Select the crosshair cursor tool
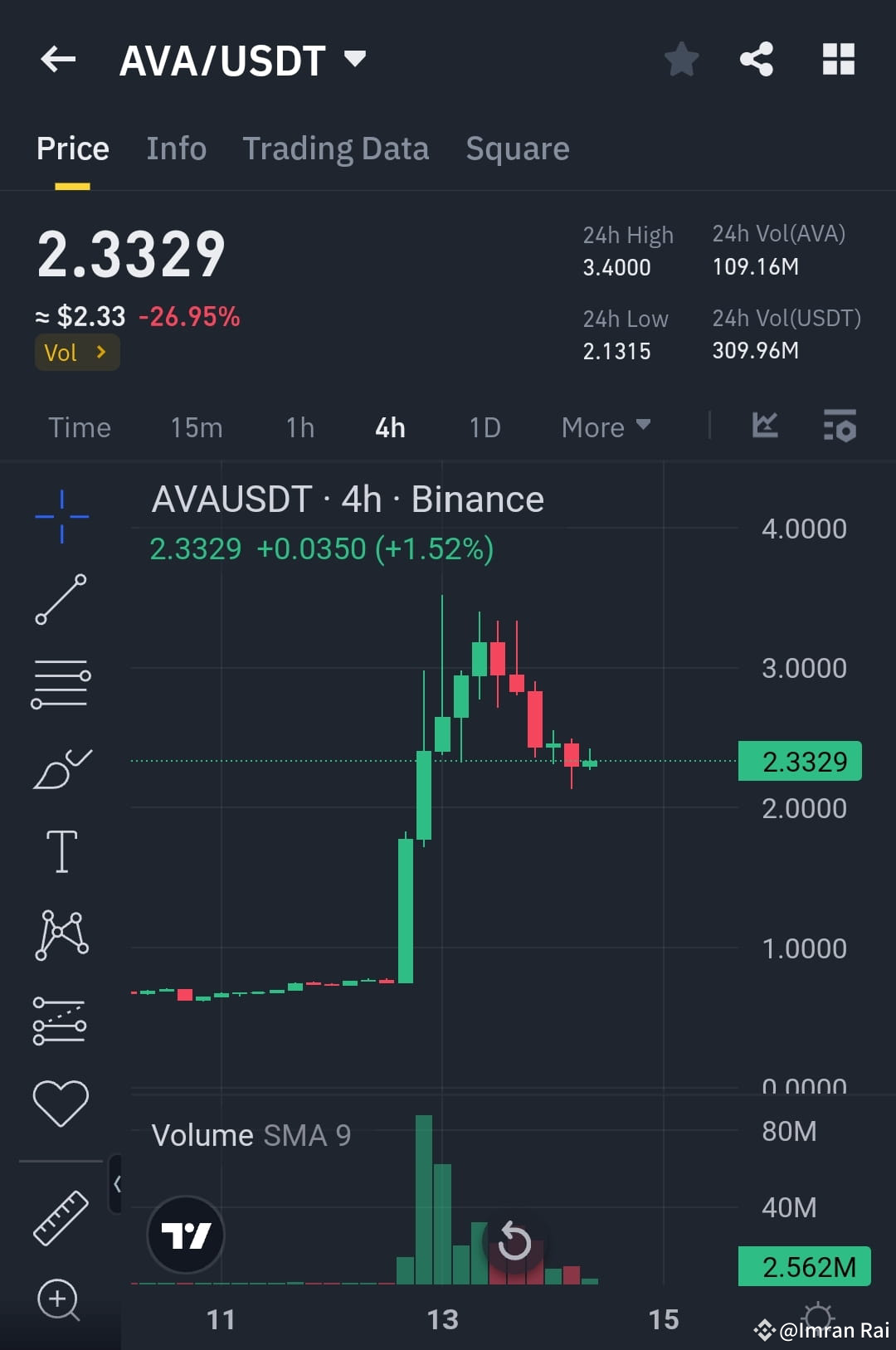Image resolution: width=896 pixels, height=1350 pixels. 61,514
